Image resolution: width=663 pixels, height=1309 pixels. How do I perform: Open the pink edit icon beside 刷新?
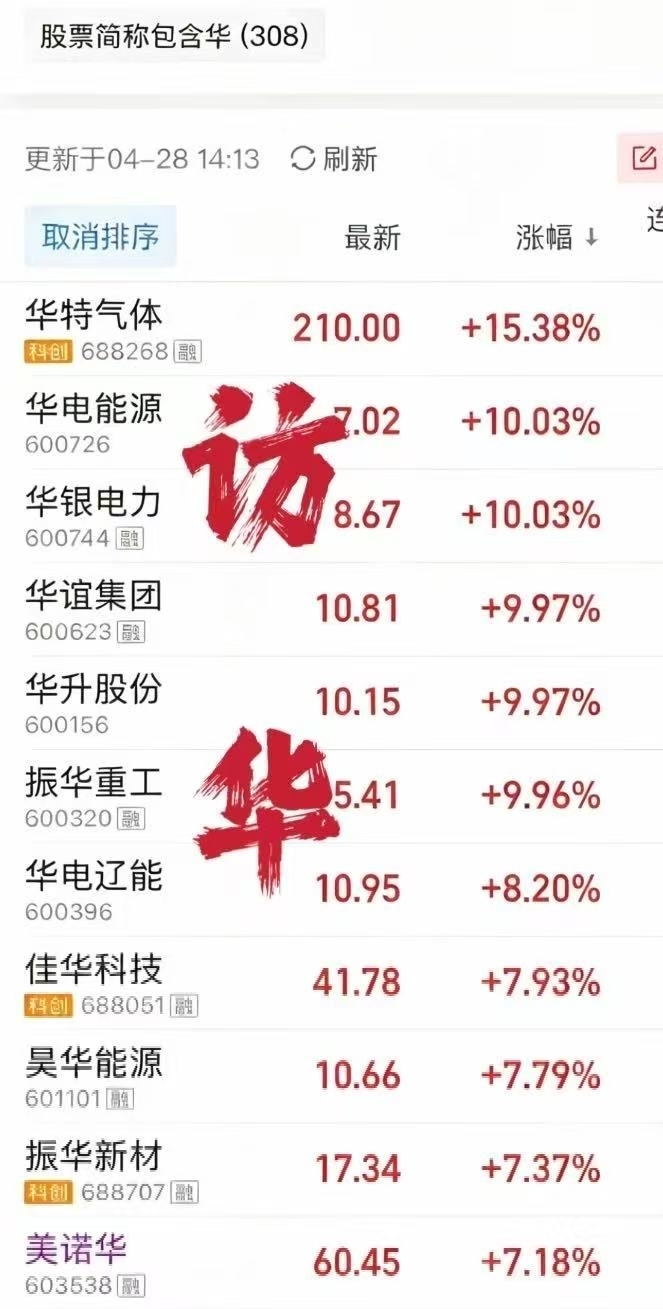pyautogui.click(x=643, y=158)
